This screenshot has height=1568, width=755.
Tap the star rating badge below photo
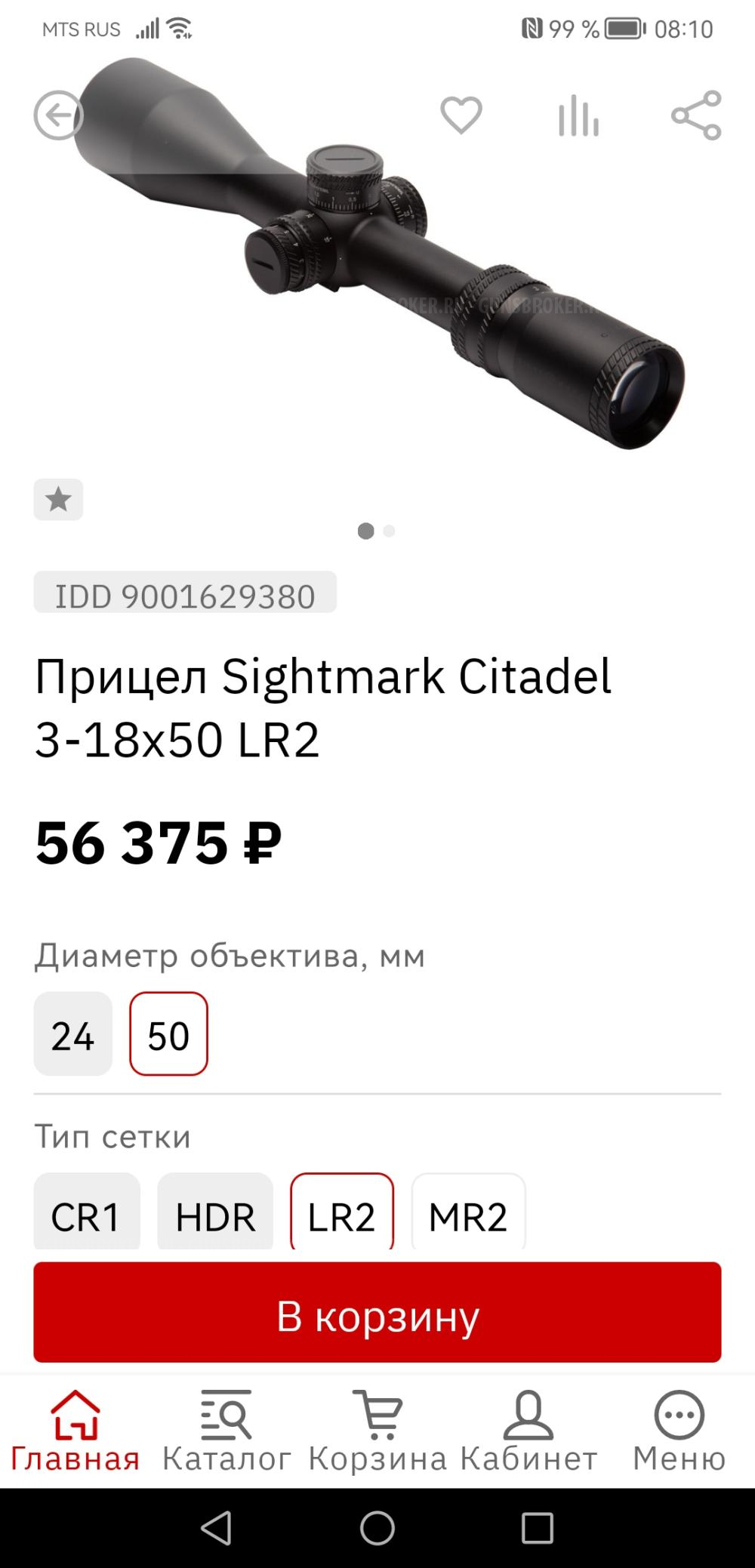point(58,499)
